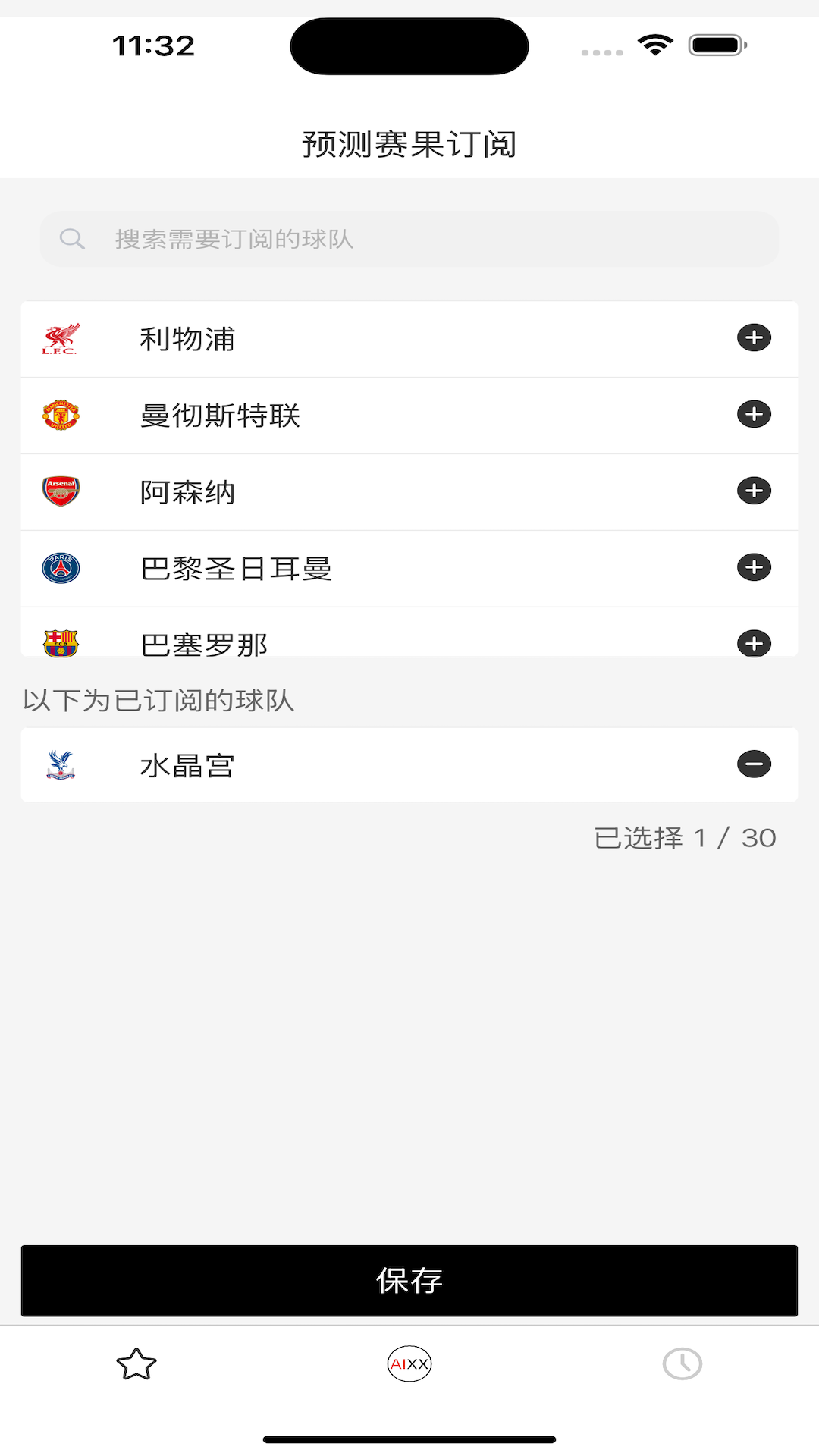Screen dimensions: 819x1456
Task: Tap the team search input field
Action: pos(409,239)
